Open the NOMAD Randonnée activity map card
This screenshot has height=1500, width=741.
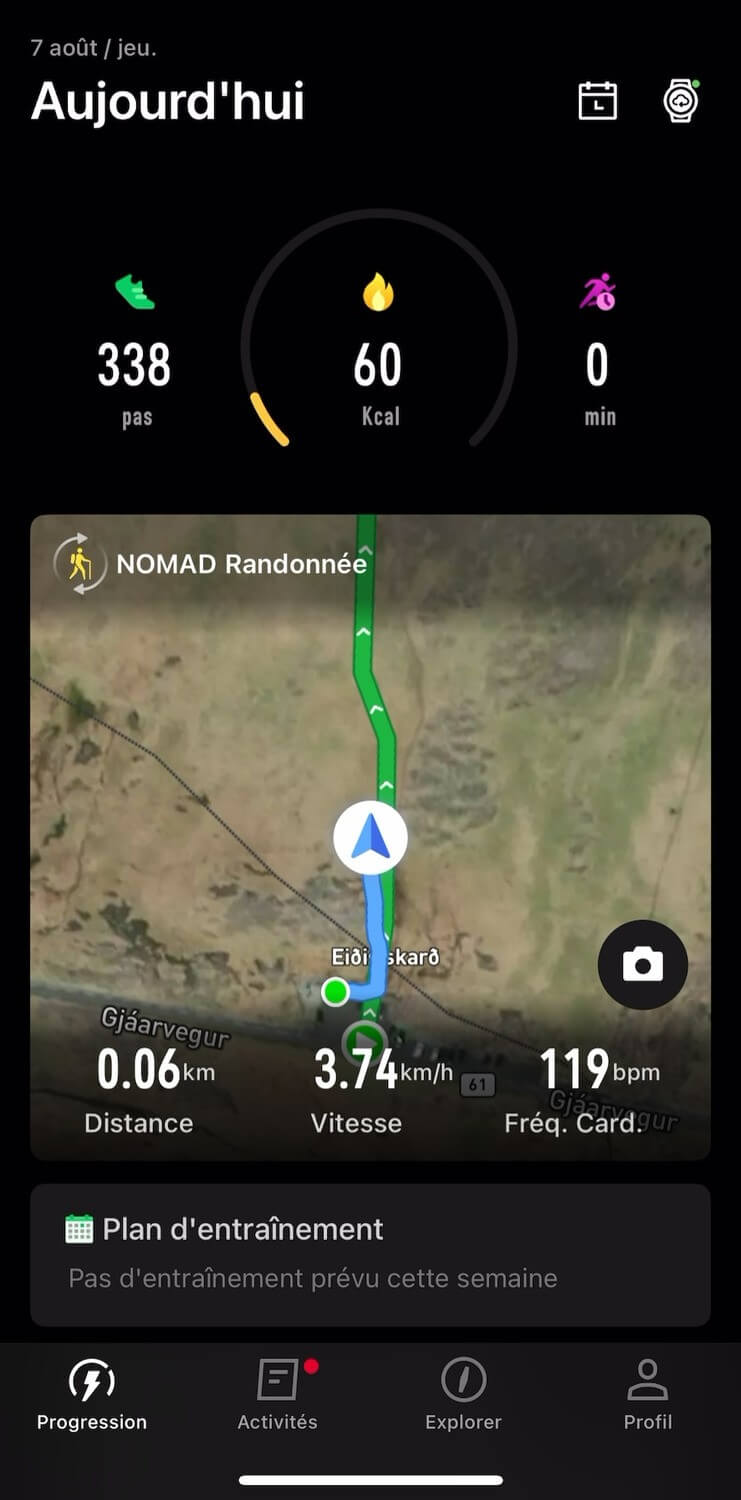pos(370,837)
